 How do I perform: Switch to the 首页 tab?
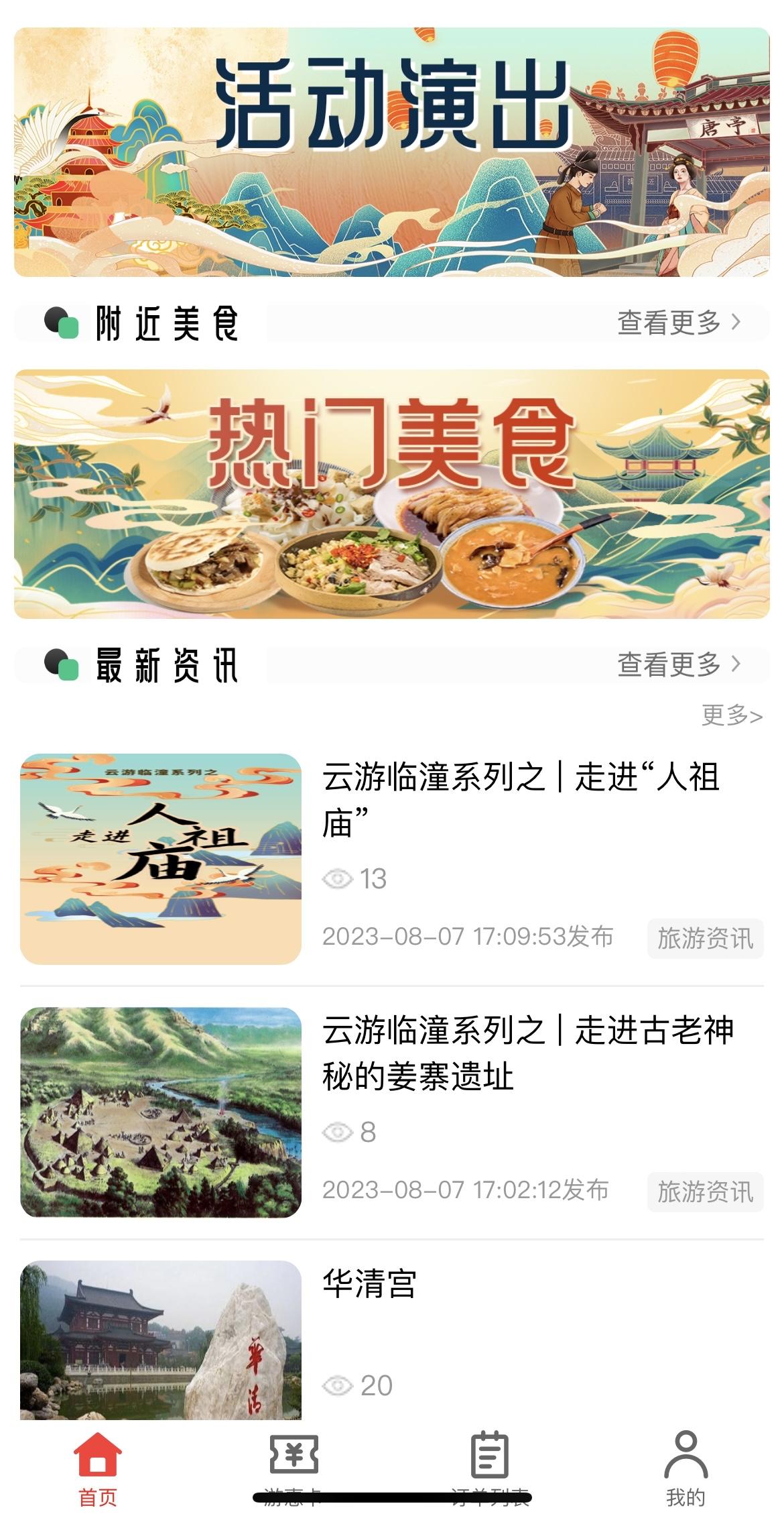click(x=98, y=1468)
